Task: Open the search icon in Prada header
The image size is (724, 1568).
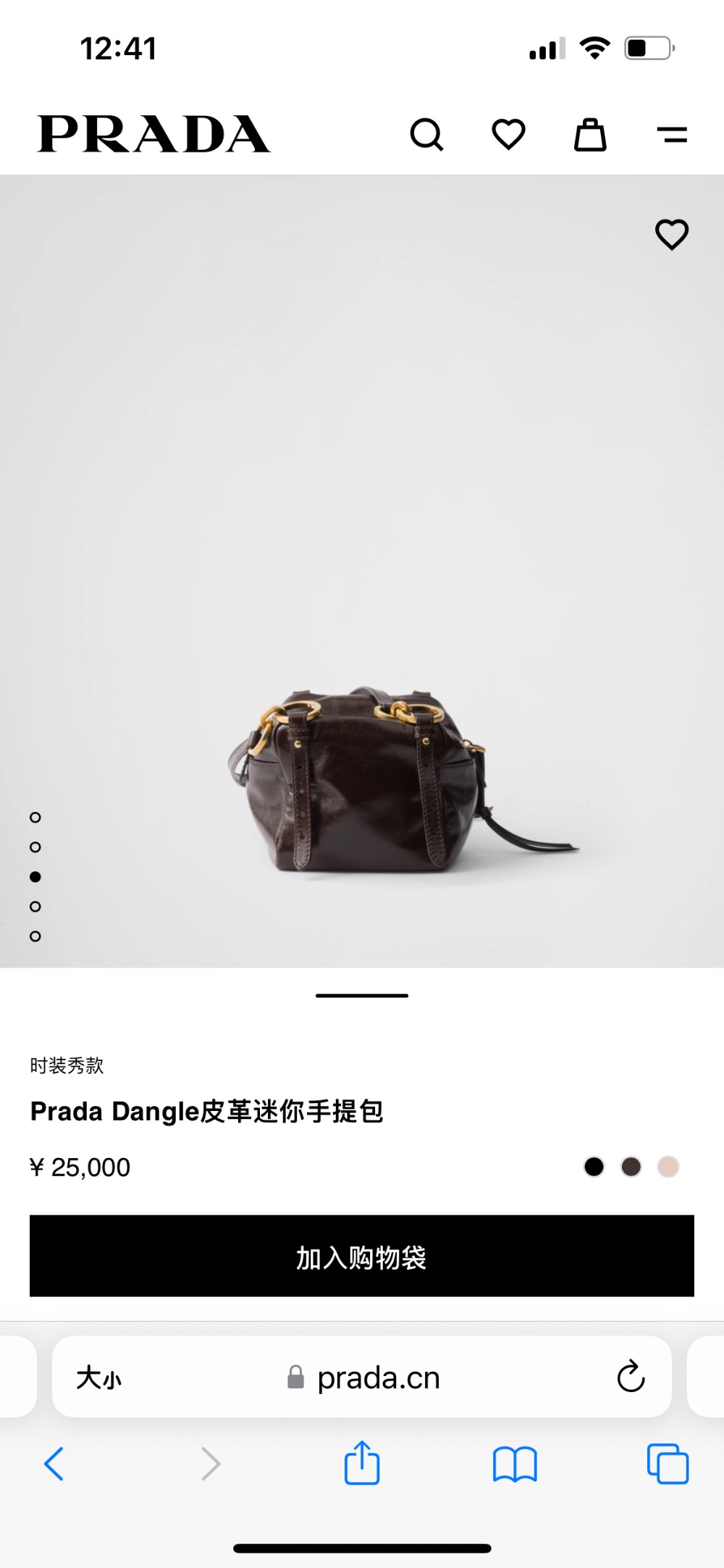Action: [426, 135]
